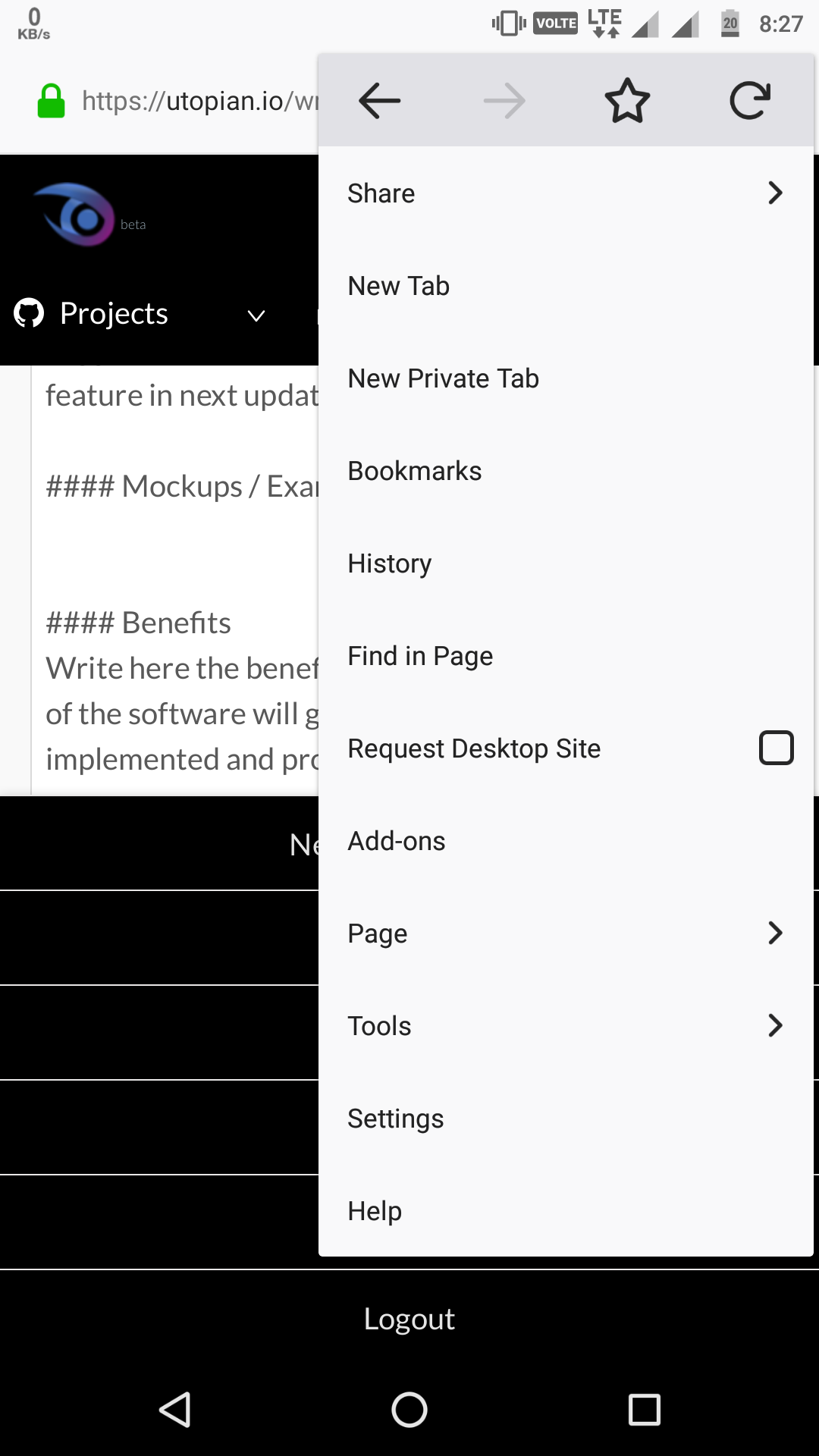
Task: Tap Logout at the bottom
Action: [x=409, y=1319]
